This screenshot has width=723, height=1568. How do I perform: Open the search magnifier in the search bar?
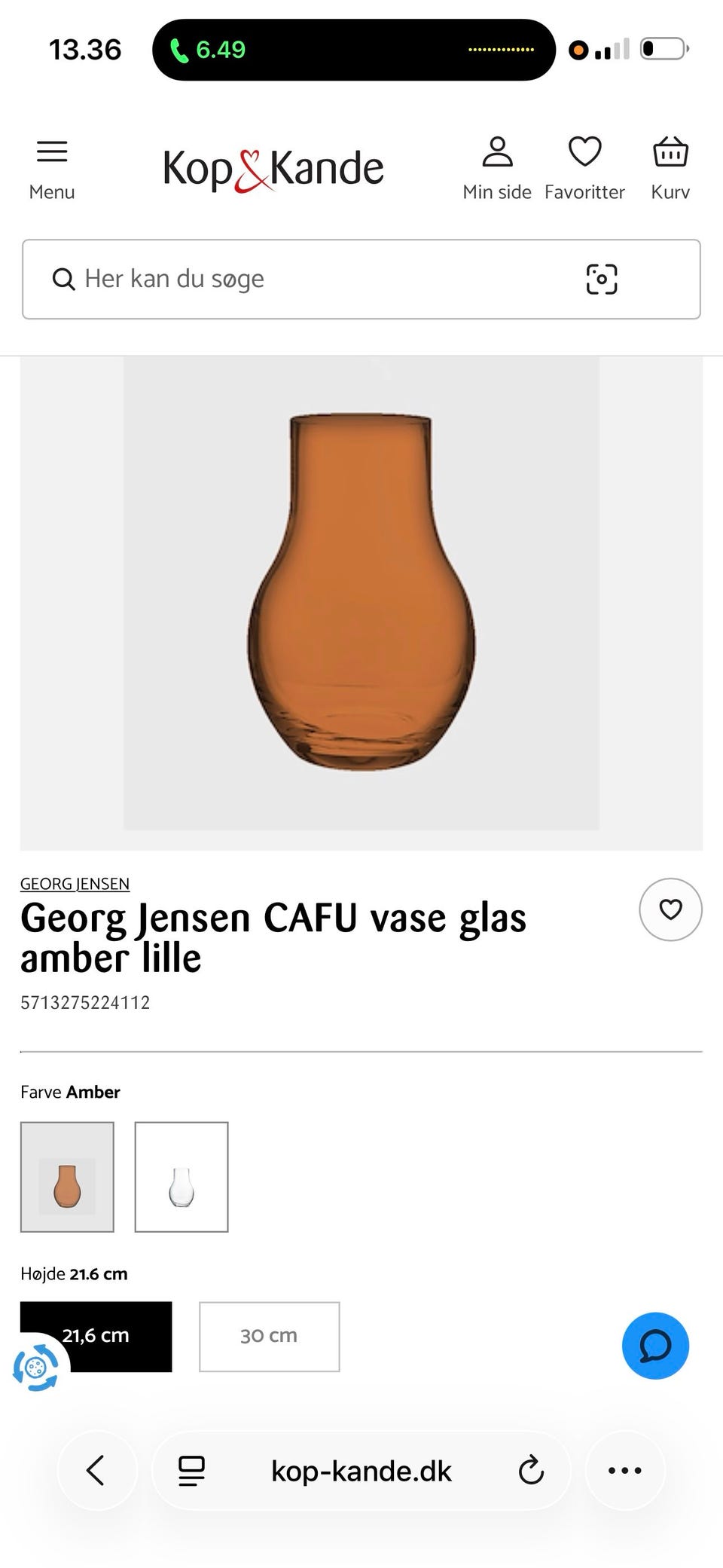tap(64, 279)
